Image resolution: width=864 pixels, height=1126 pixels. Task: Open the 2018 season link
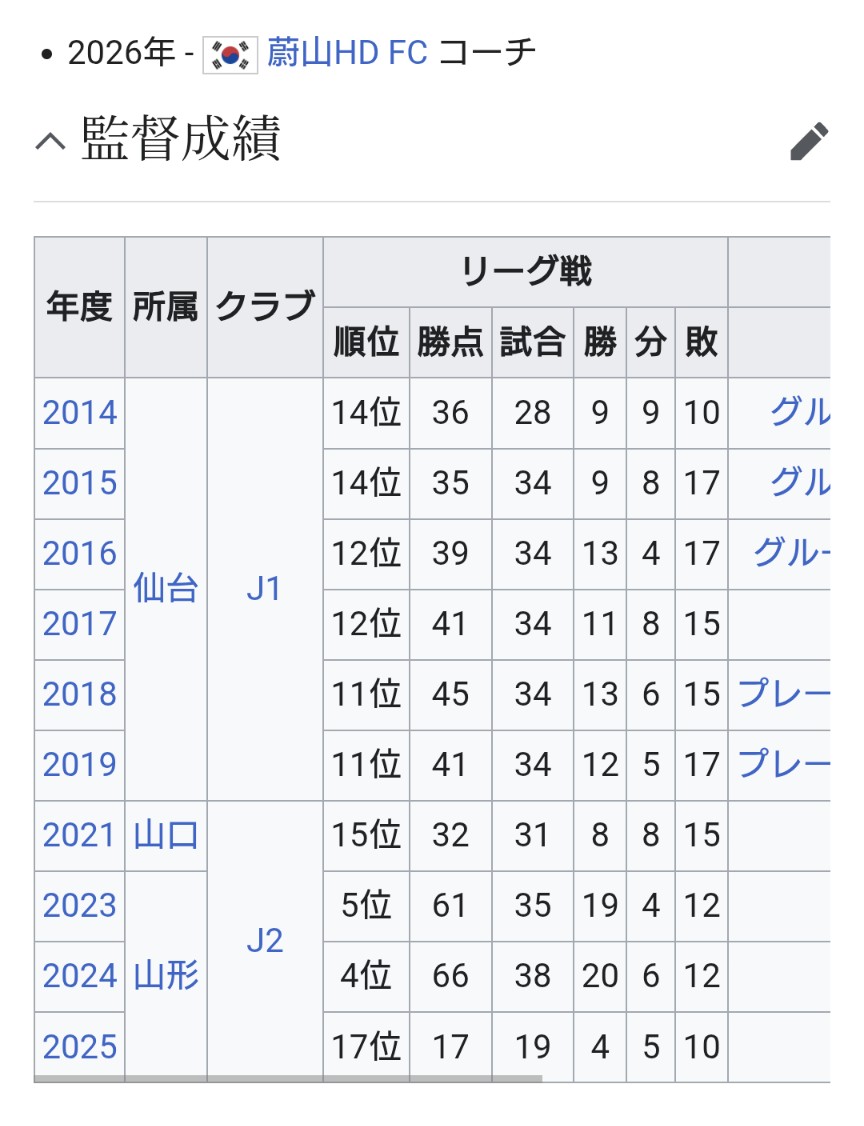click(x=79, y=694)
